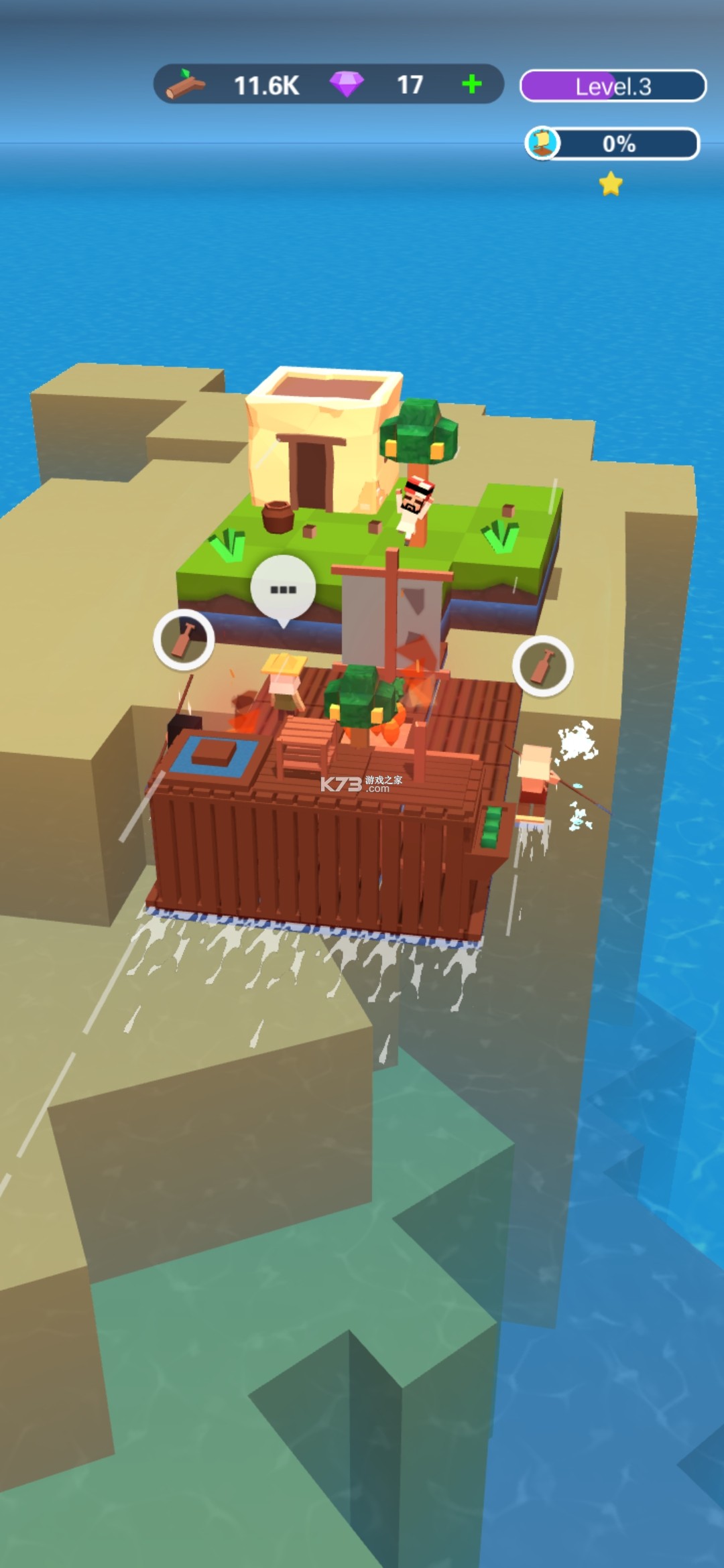Tap the left paddle button

click(184, 640)
